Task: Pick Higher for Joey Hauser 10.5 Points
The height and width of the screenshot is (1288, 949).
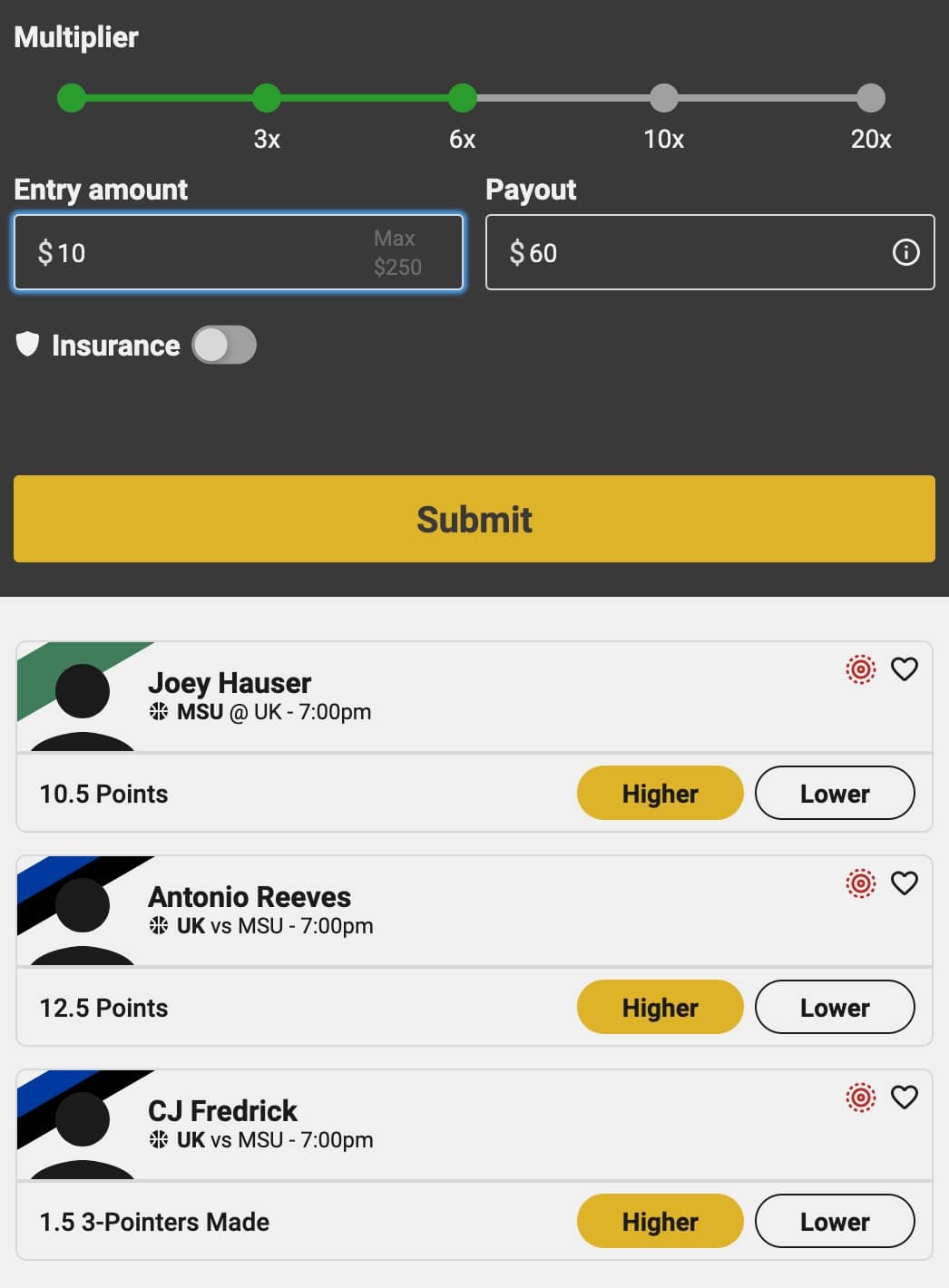Action: pos(660,794)
